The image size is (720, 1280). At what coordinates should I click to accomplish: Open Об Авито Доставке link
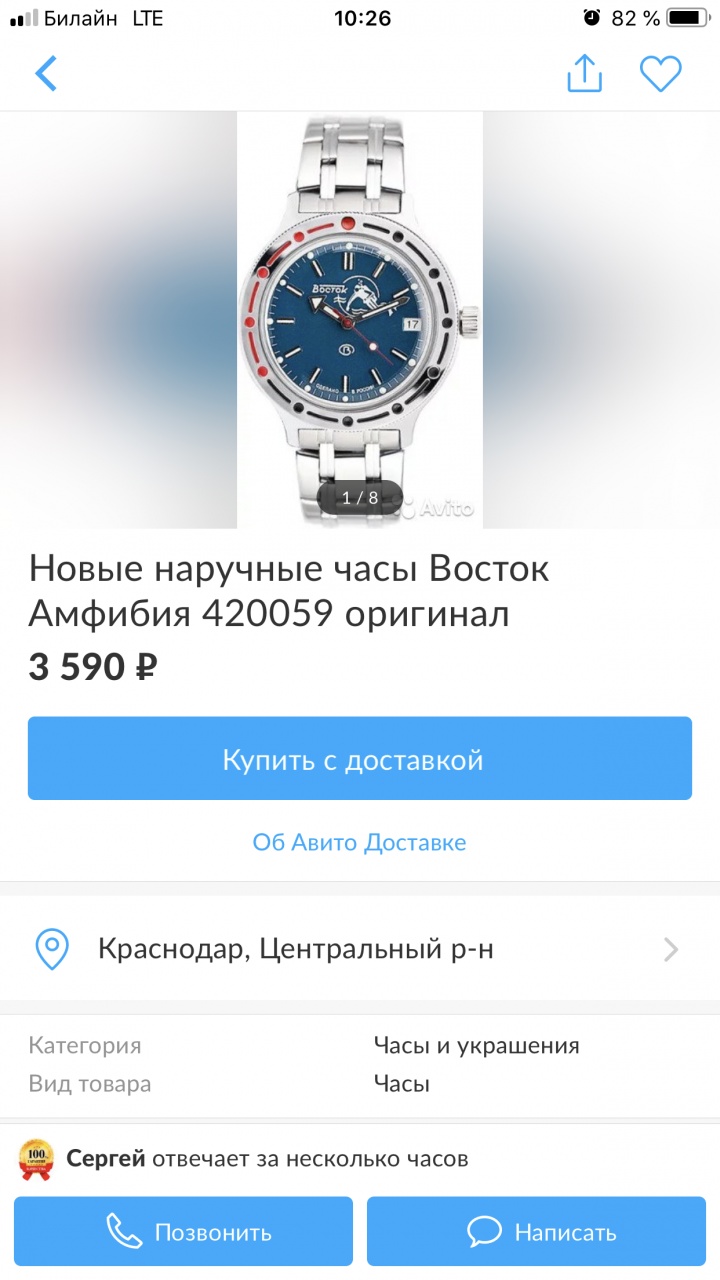tap(360, 842)
